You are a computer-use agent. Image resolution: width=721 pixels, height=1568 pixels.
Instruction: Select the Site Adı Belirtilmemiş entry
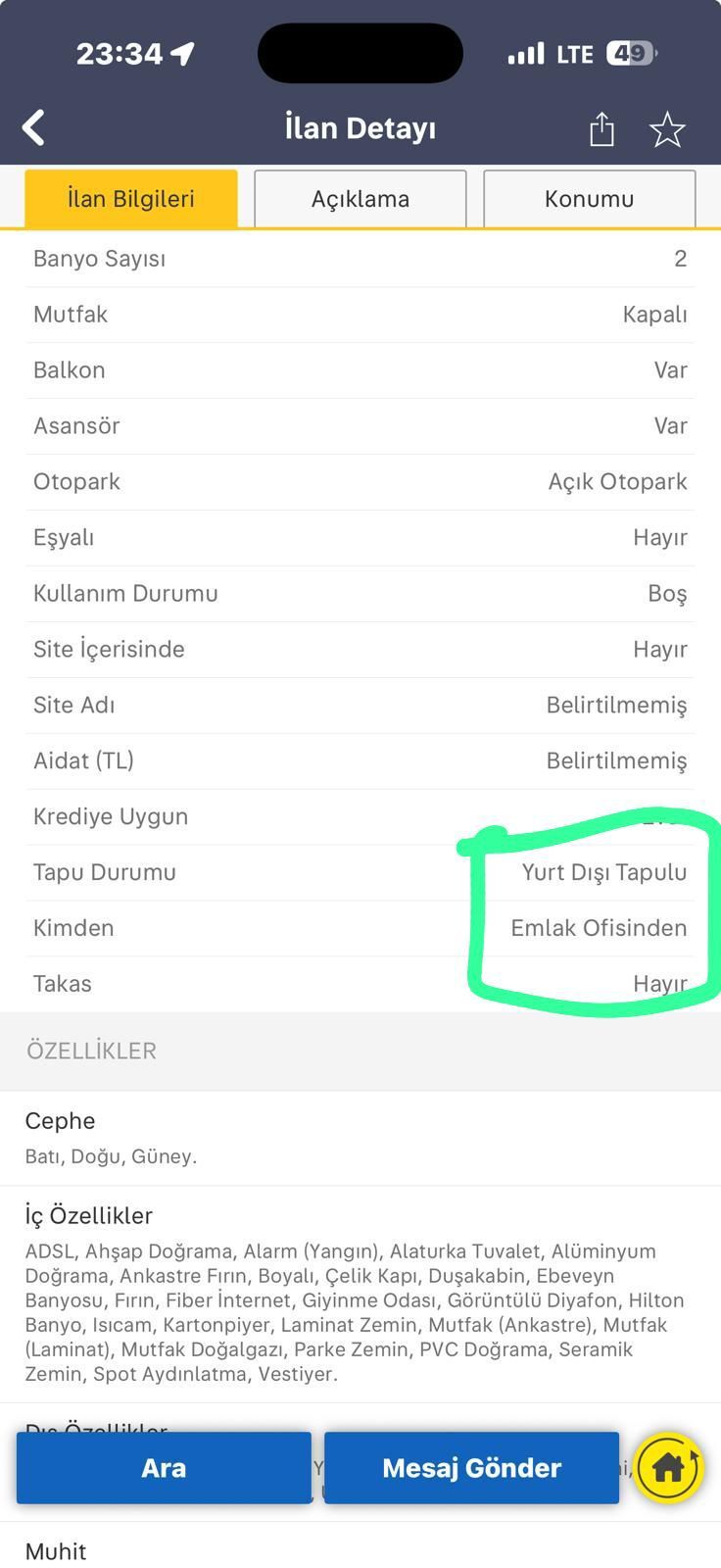[614, 705]
